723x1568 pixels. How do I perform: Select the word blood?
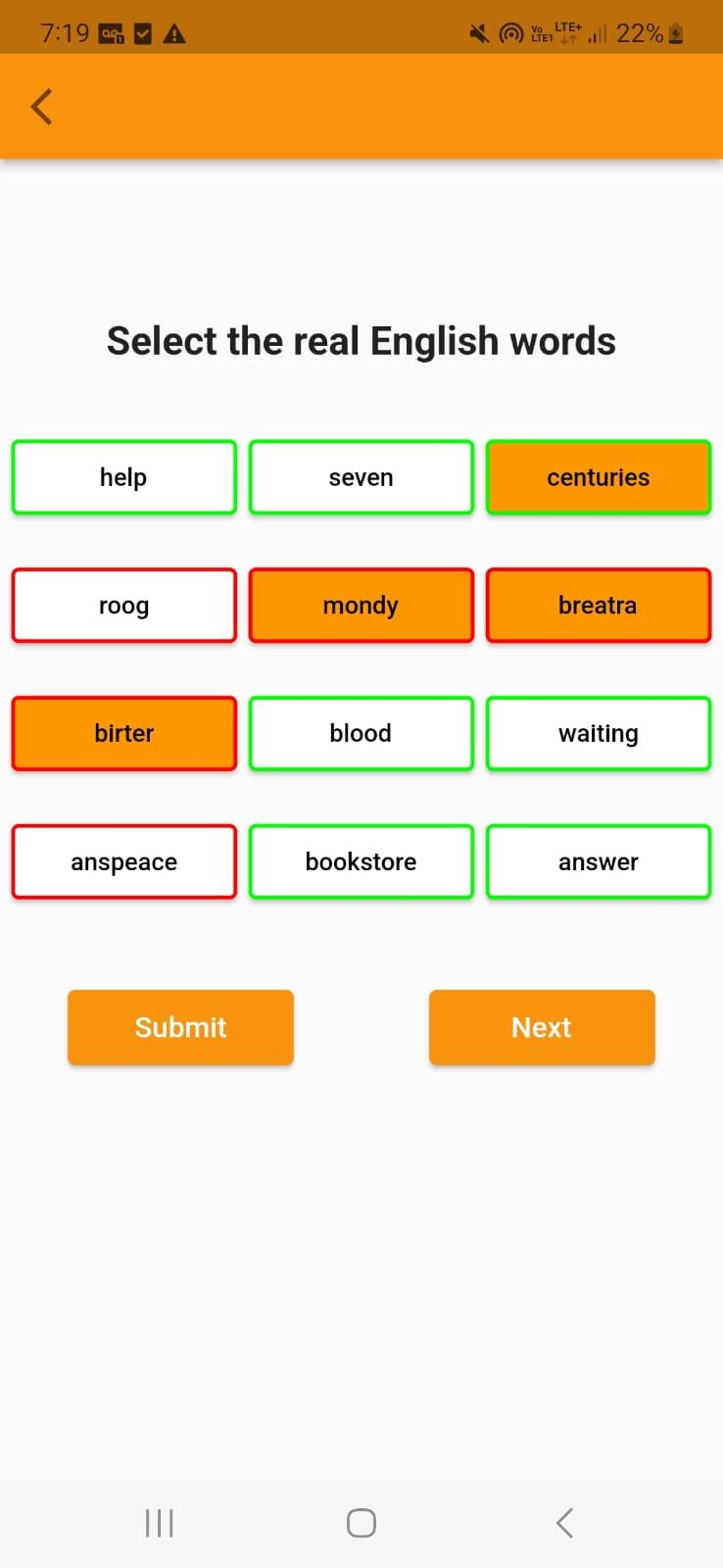pyautogui.click(x=361, y=733)
